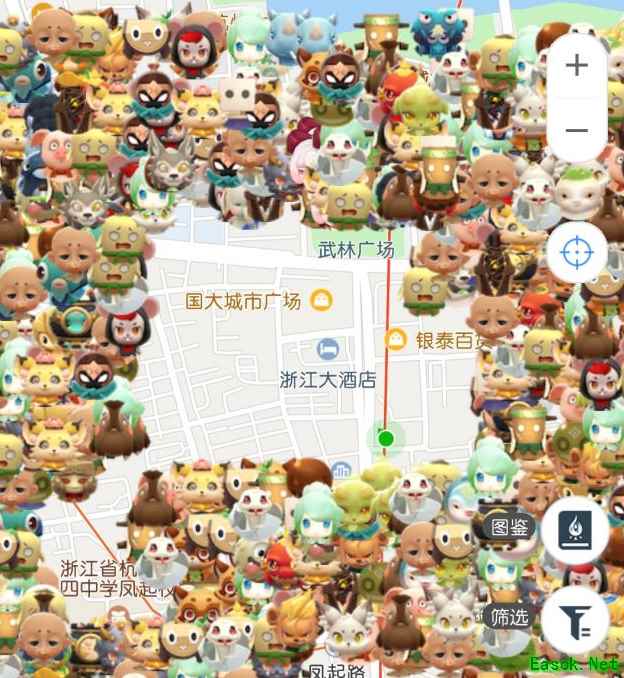
Task: Select the 浙江大酒店 hotel marker
Action: coord(327,349)
